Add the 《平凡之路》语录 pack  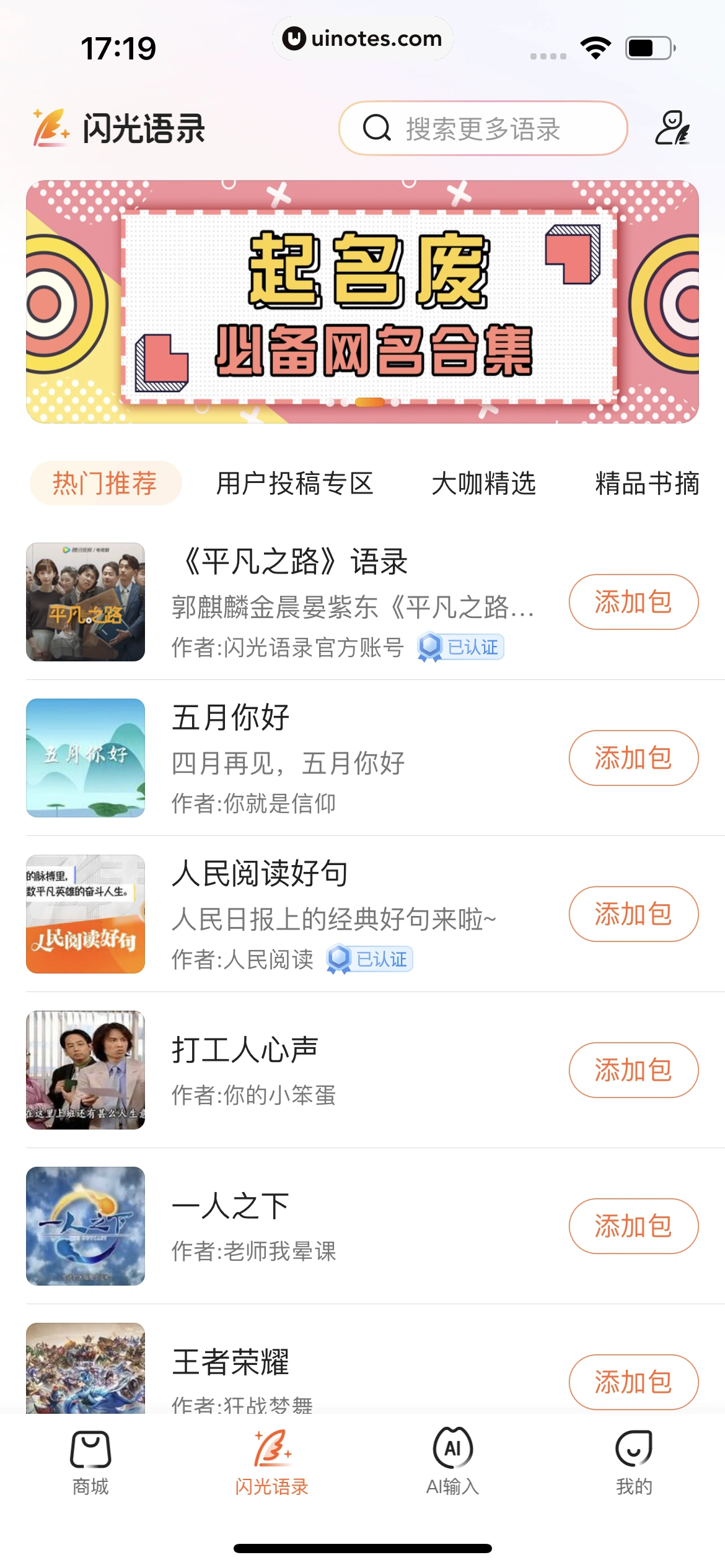(x=633, y=602)
